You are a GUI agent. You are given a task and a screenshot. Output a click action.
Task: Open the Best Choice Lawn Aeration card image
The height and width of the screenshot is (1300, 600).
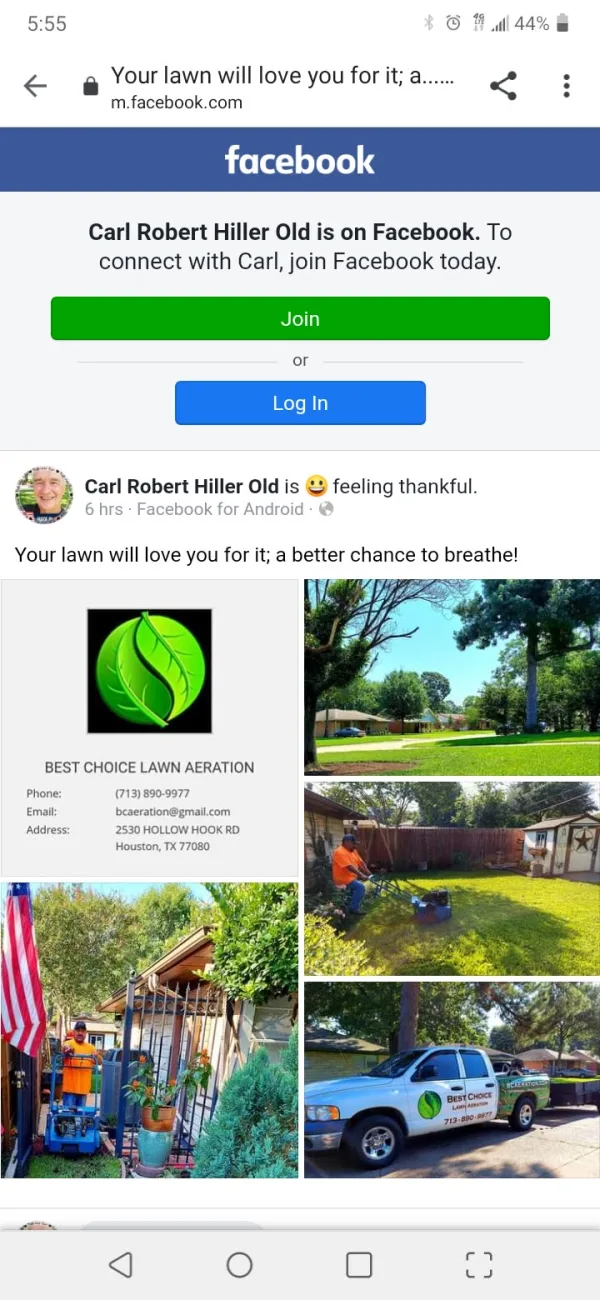[150, 728]
